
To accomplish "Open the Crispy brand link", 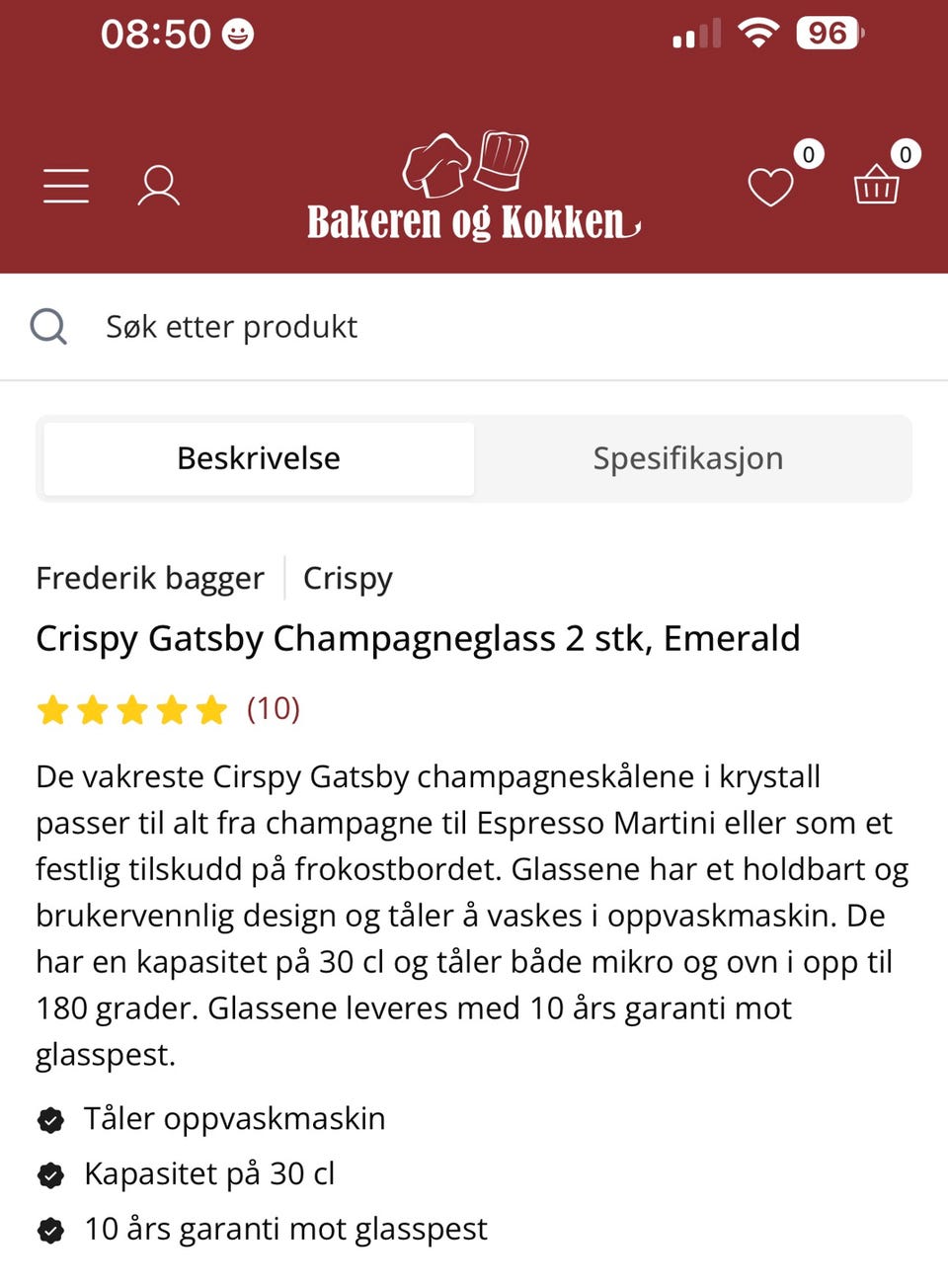I will click(x=347, y=578).
